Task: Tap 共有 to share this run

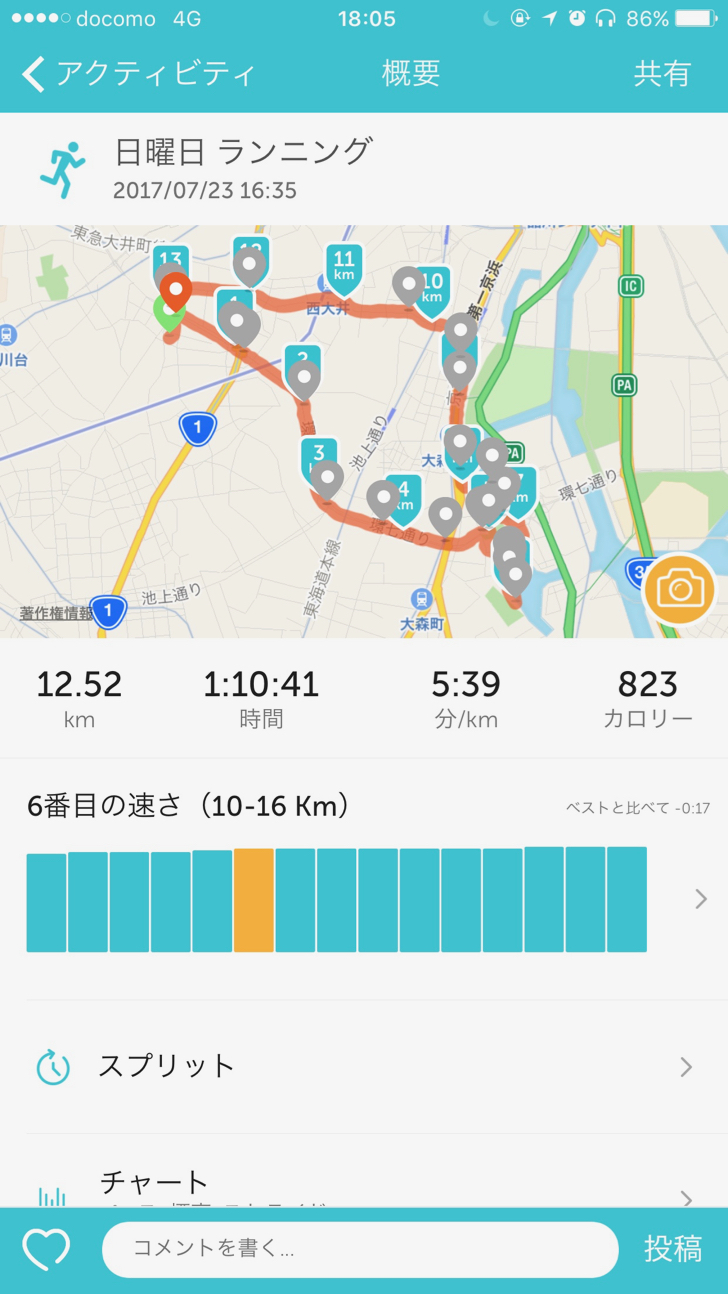Action: coord(663,74)
